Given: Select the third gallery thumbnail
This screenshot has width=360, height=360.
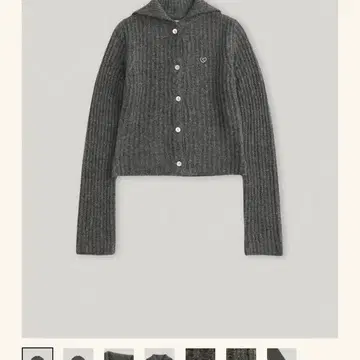Looking at the screenshot, I should 119,354.
